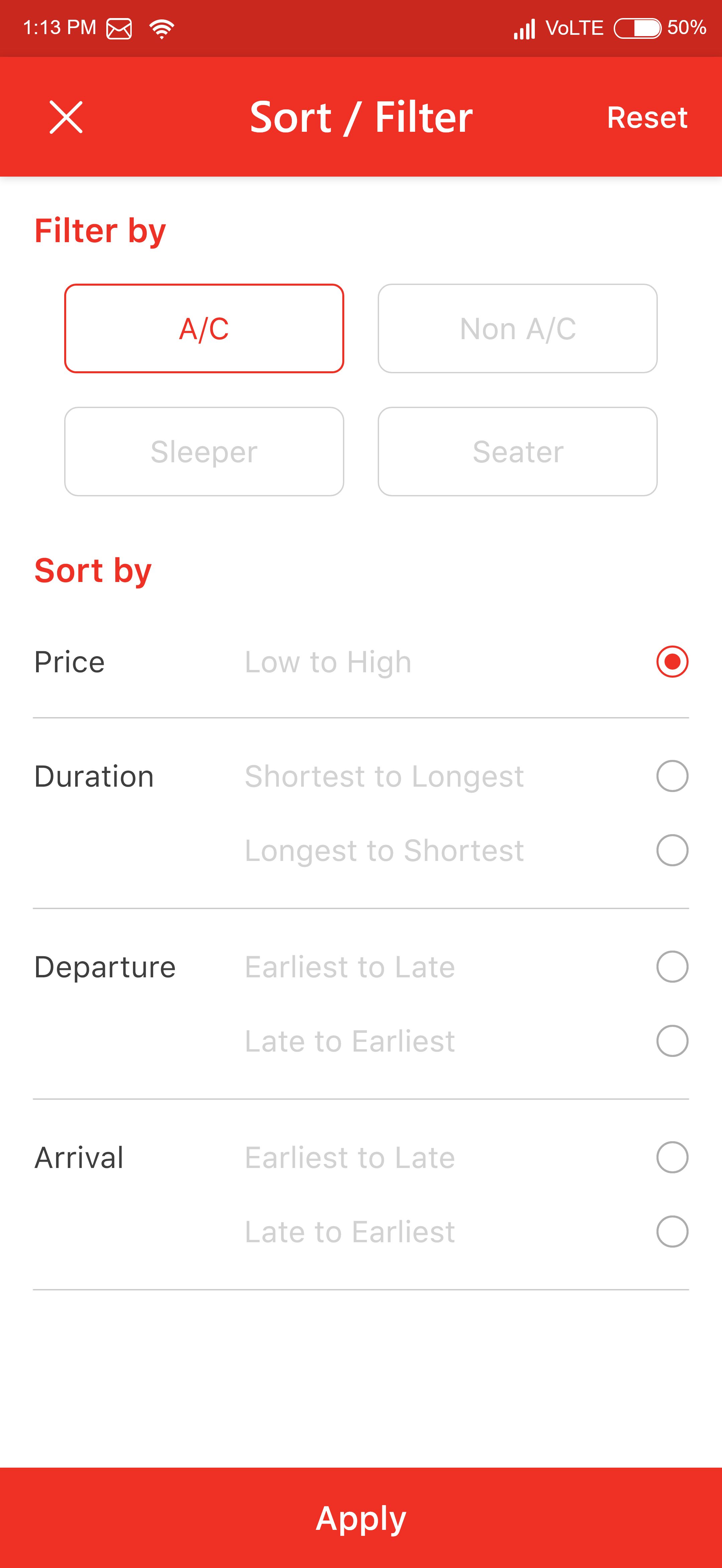Viewport: 722px width, 1568px height.
Task: Sort duration Shortest to Longest
Action: (x=672, y=776)
